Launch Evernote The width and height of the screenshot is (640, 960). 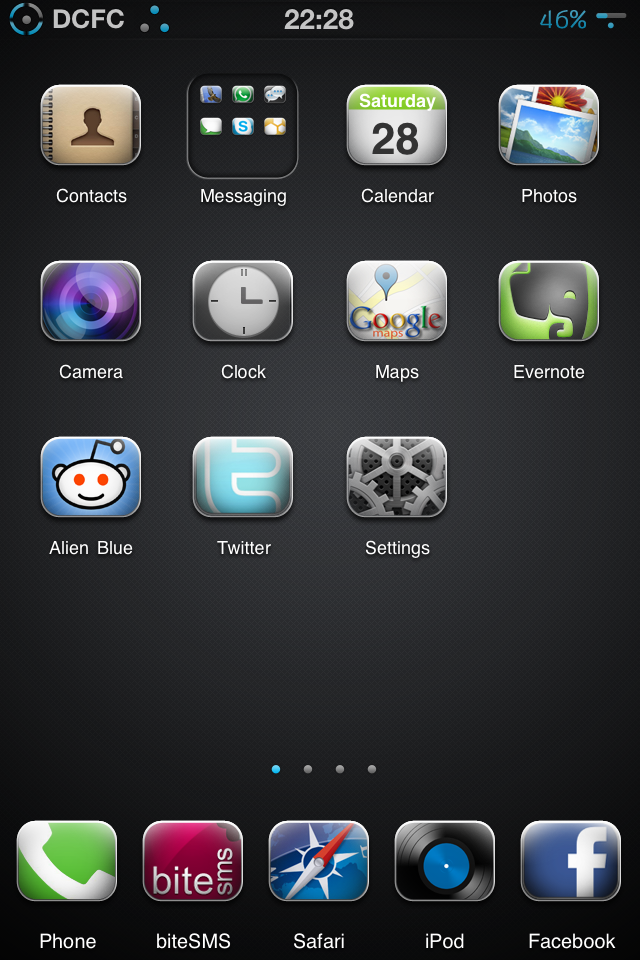(548, 301)
